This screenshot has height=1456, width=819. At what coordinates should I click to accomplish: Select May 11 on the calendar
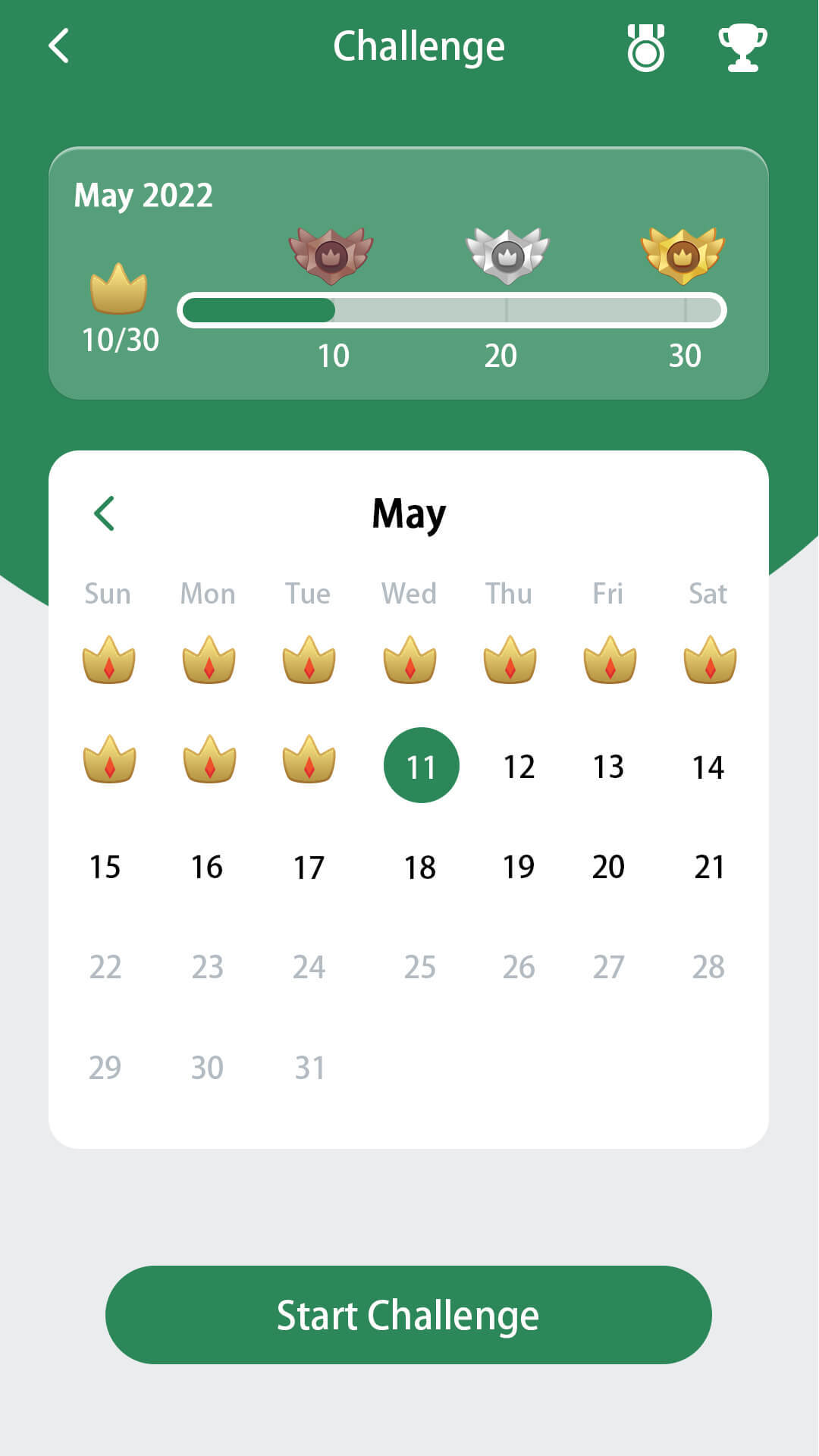click(x=421, y=766)
